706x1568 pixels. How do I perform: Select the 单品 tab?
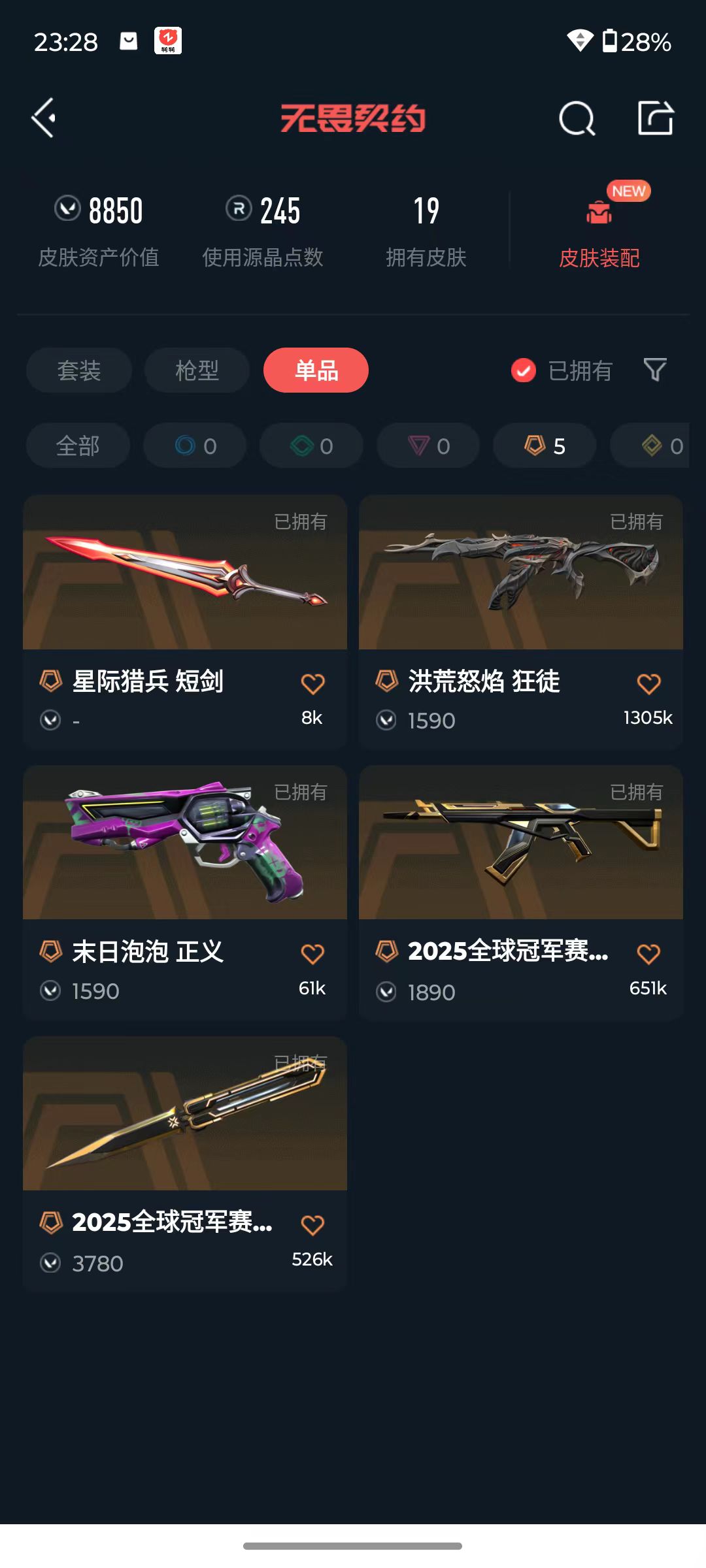316,370
